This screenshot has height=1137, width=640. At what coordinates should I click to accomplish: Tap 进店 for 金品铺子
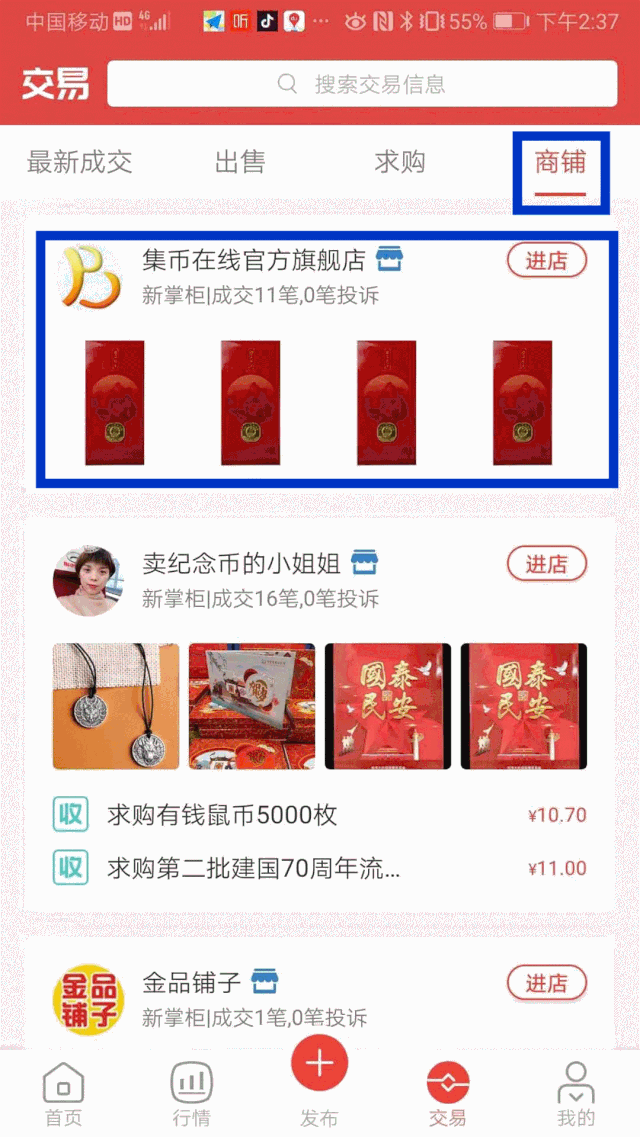click(x=546, y=984)
